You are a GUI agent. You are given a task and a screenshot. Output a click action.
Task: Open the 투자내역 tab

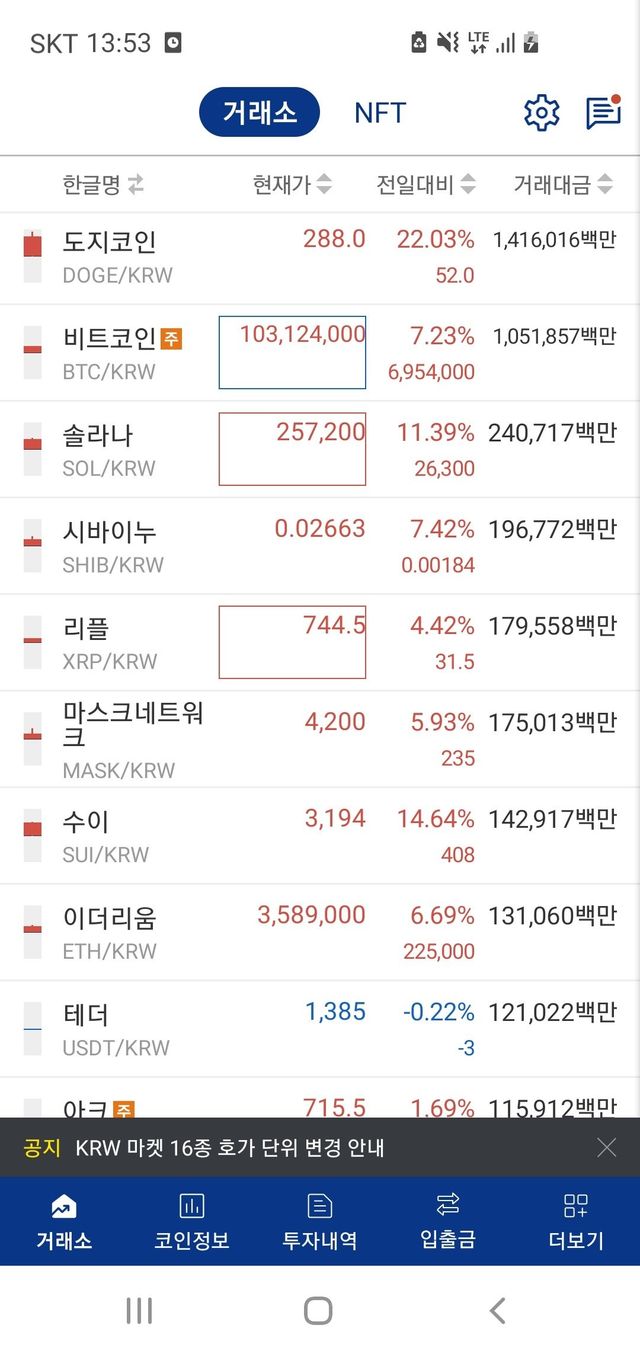[319, 1221]
